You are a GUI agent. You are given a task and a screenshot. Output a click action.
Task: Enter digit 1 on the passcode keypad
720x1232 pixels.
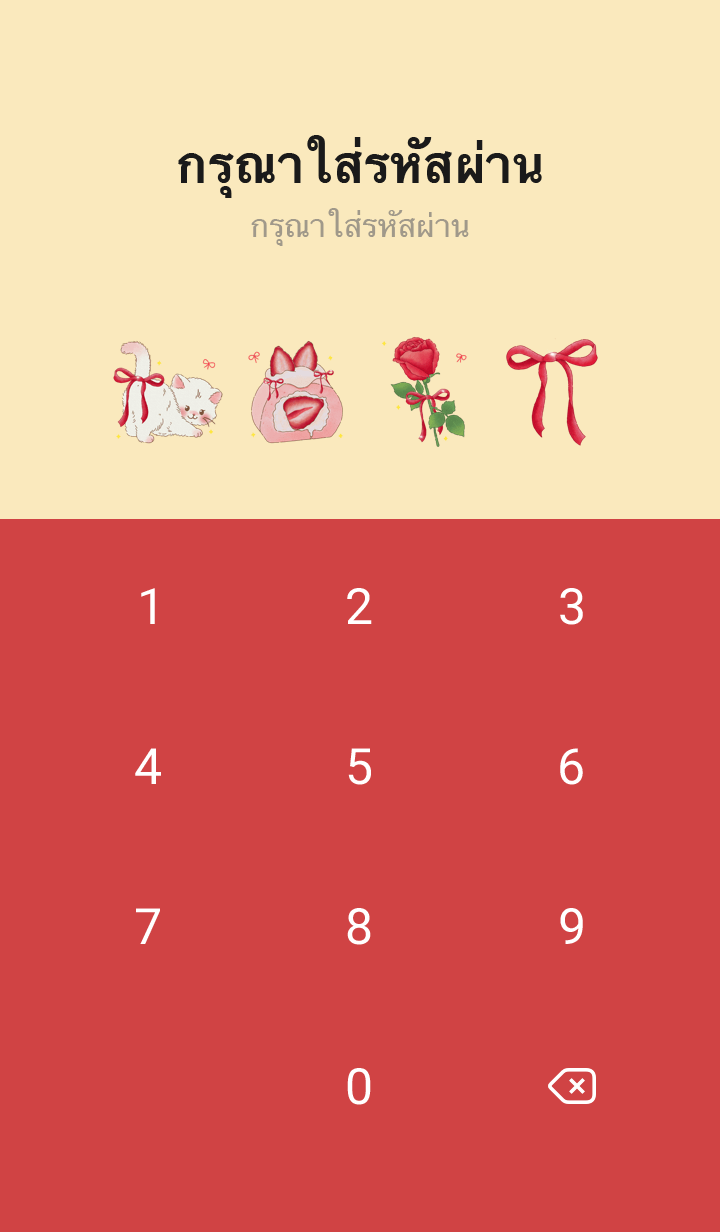point(149,607)
